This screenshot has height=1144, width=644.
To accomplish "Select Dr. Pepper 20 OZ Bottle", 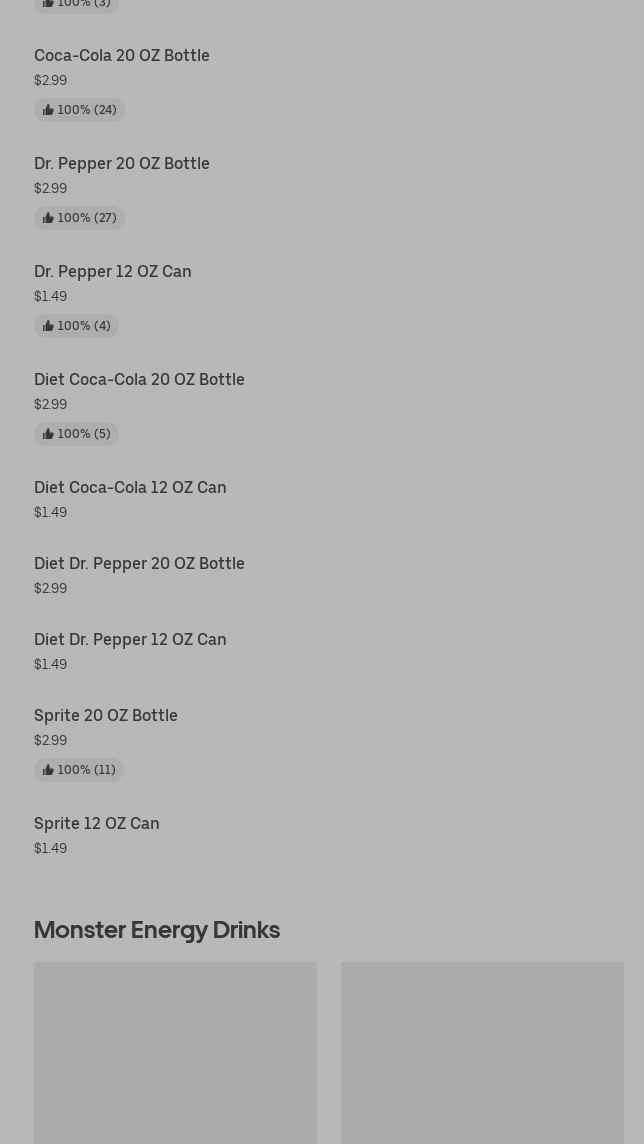I will 122,164.
